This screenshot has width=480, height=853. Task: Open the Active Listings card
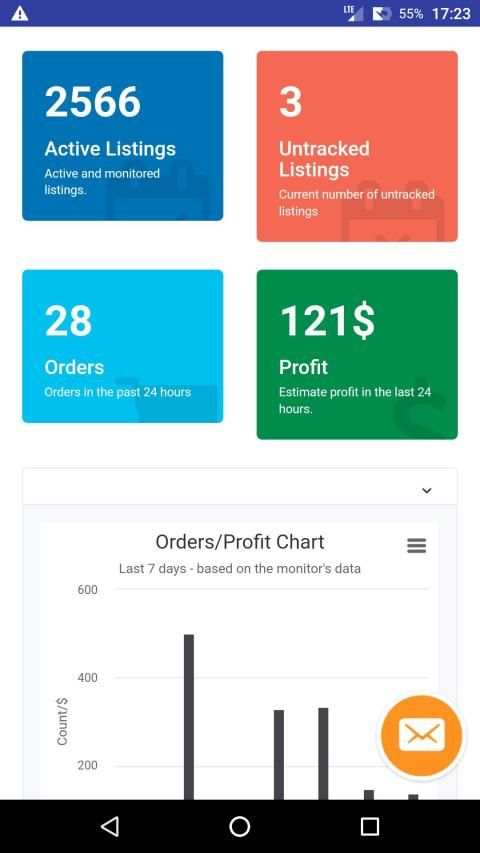(122, 135)
